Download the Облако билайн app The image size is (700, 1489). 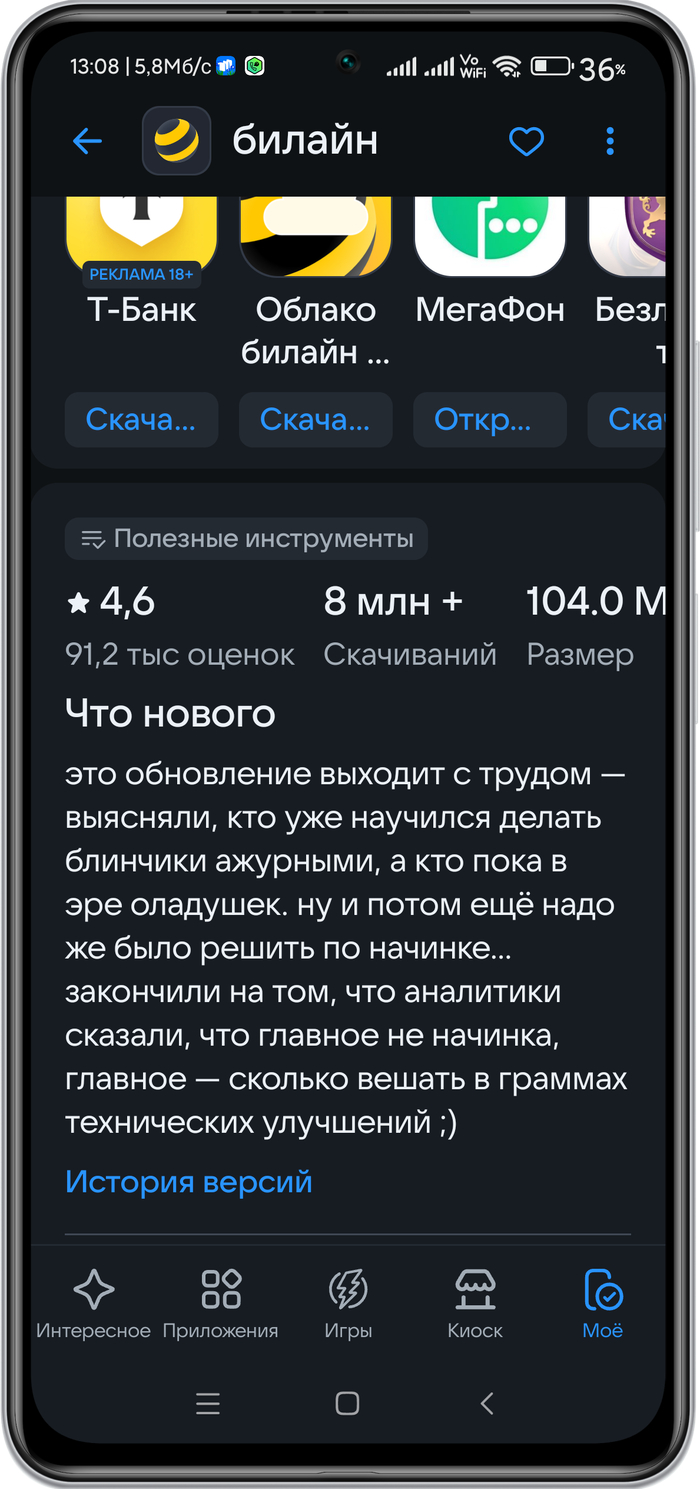[315, 419]
